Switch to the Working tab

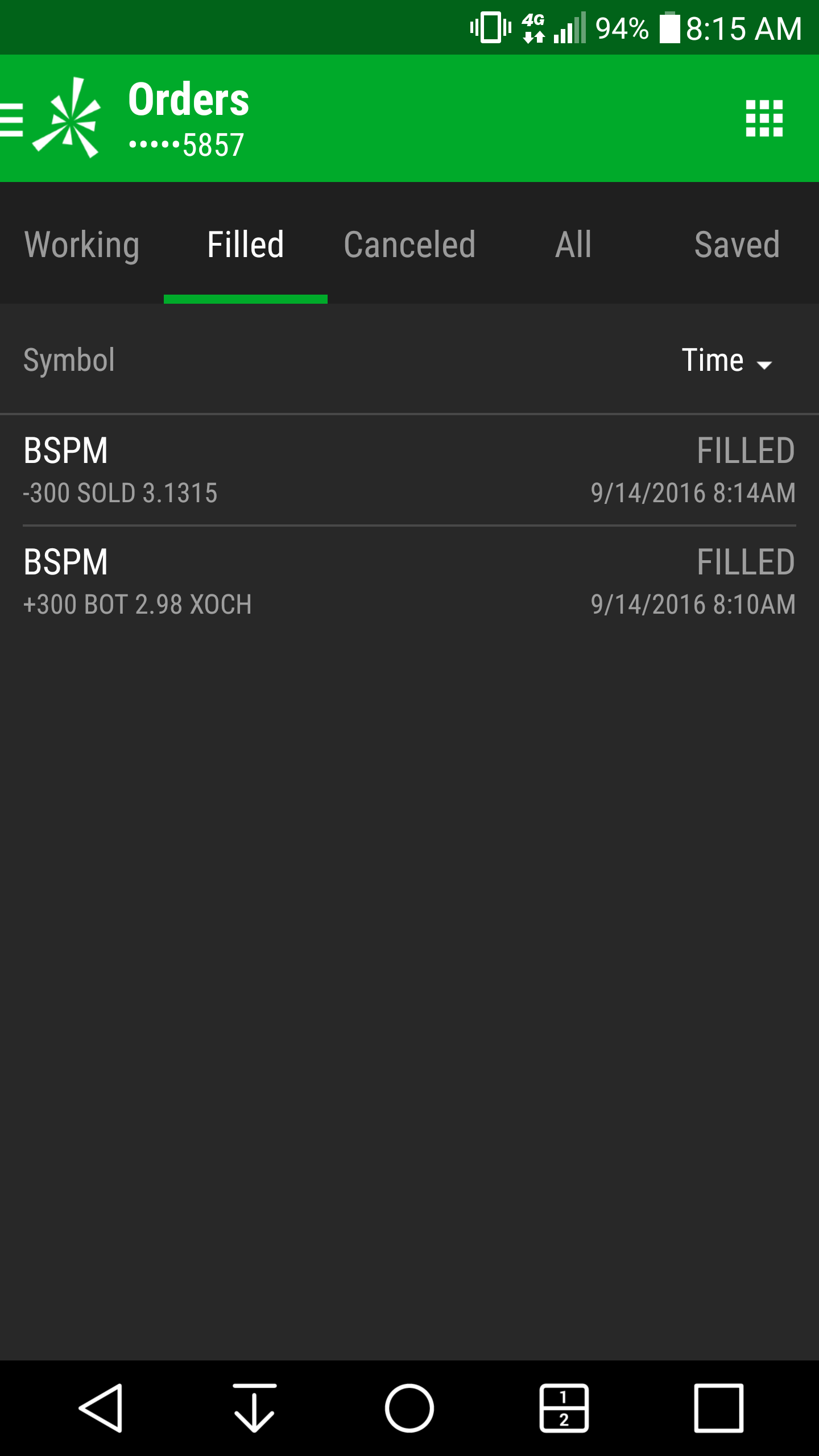click(82, 245)
